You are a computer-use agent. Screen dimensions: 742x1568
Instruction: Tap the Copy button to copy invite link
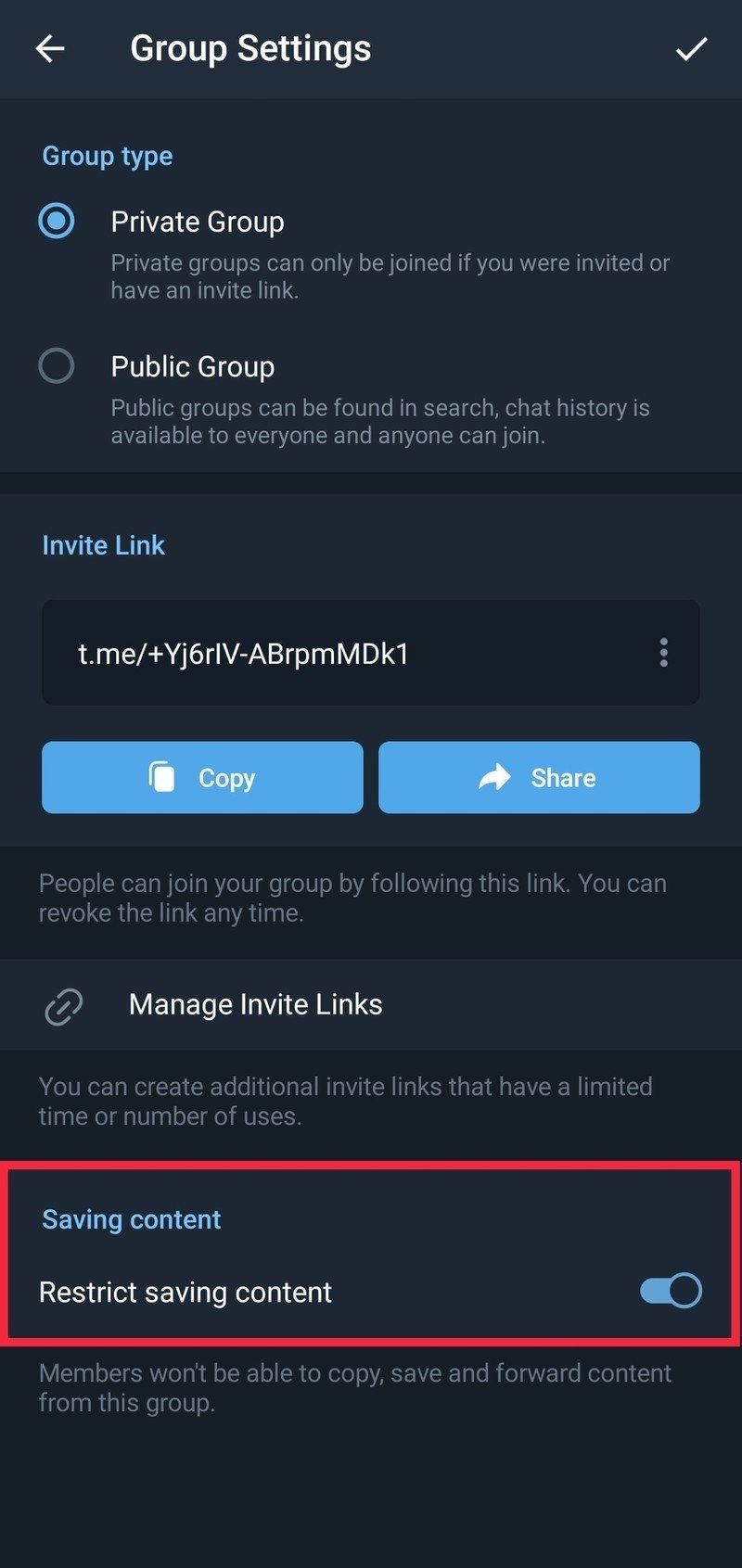201,777
